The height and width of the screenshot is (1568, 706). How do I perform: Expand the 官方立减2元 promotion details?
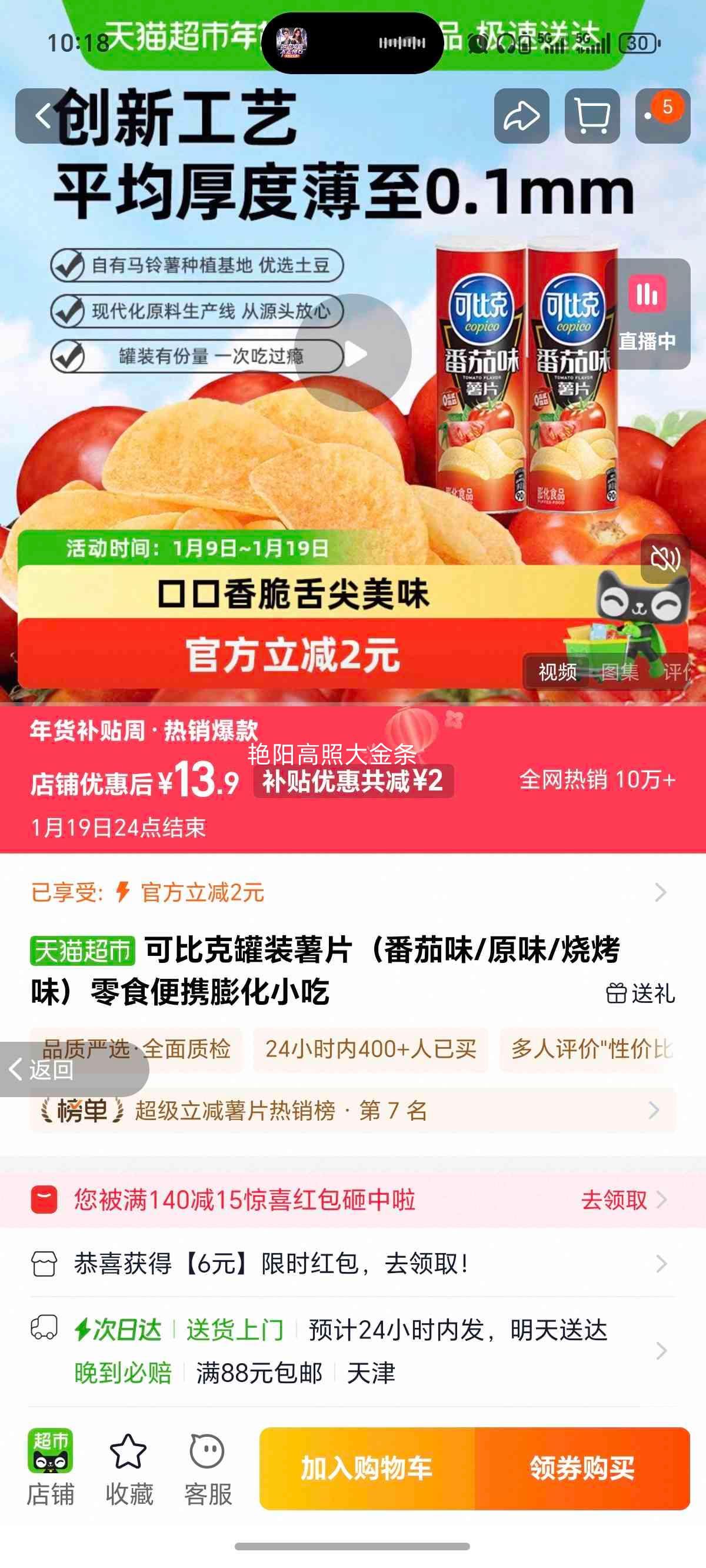[x=353, y=892]
